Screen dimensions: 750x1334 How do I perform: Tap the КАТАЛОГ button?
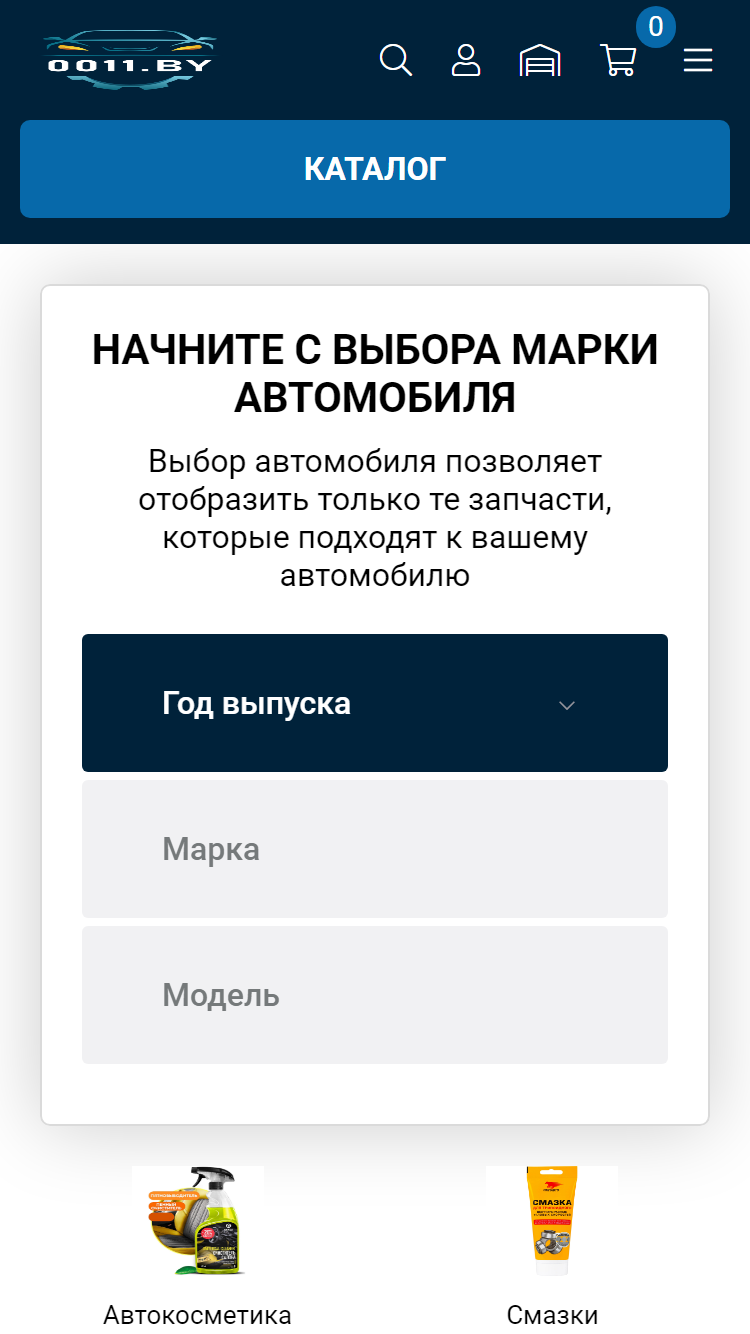[x=375, y=169]
